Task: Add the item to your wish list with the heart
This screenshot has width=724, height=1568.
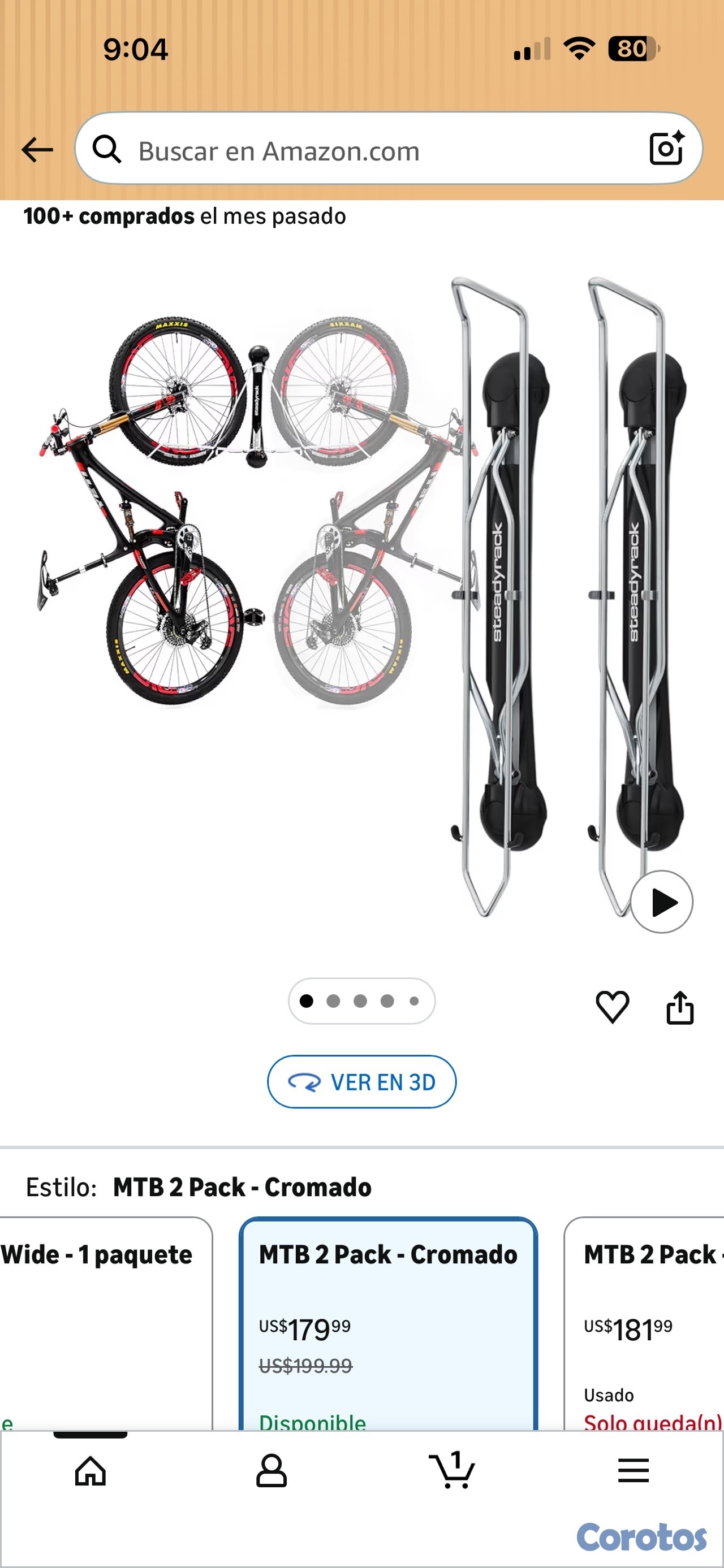Action: (x=612, y=1006)
